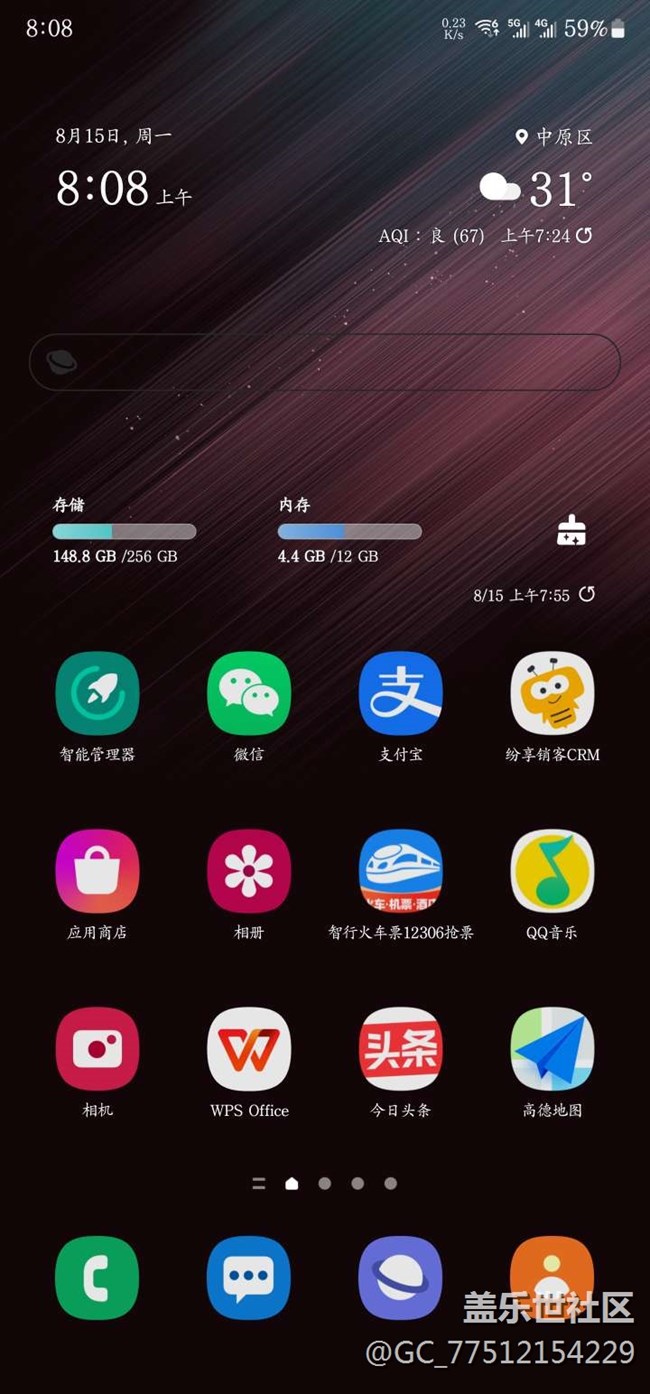Launch 微信 (WeChat)
This screenshot has width=650, height=1394.
249,693
